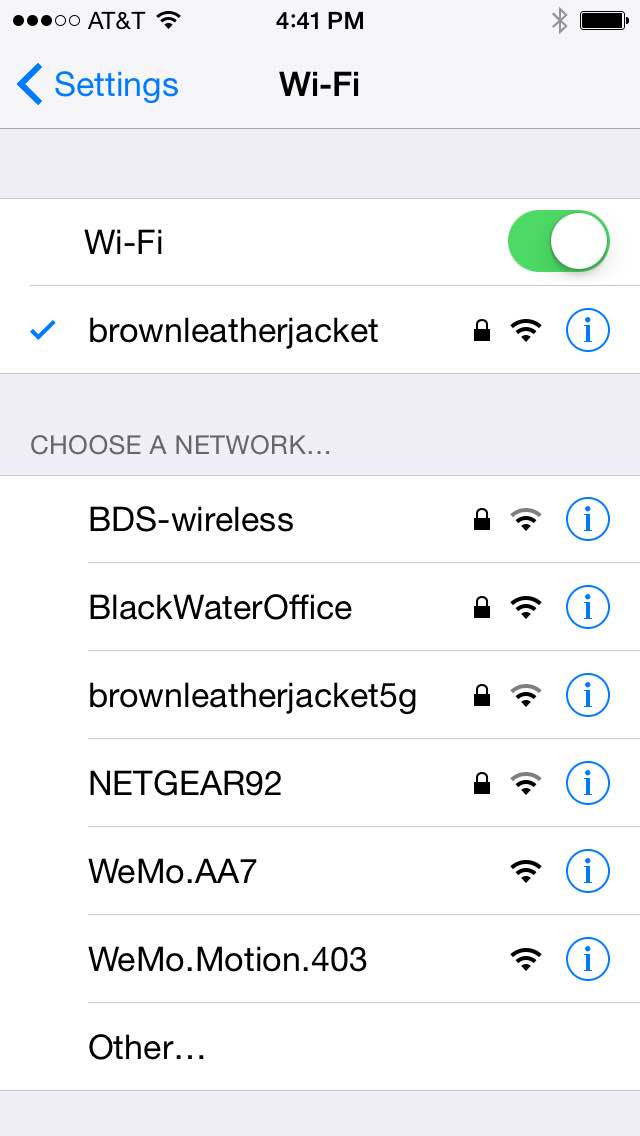The width and height of the screenshot is (640, 1136).
Task: View BlackWaterOffice network info
Action: click(x=587, y=607)
